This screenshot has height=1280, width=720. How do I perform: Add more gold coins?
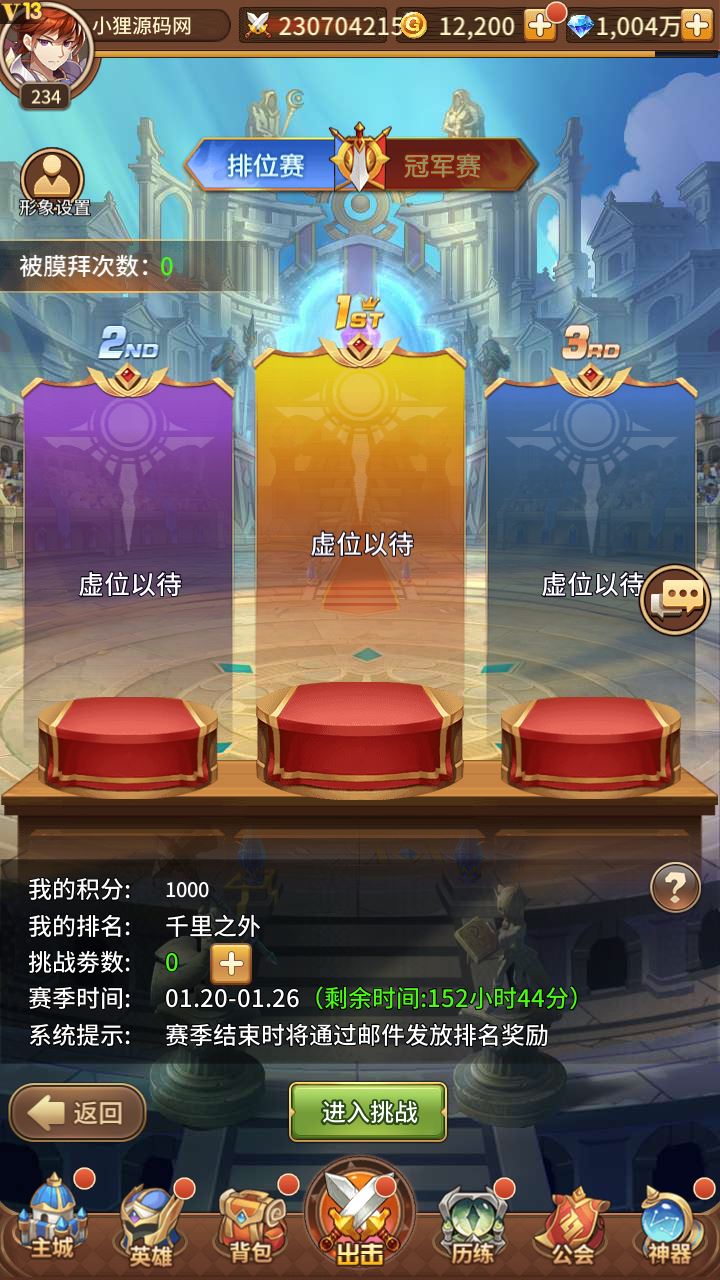coord(540,27)
